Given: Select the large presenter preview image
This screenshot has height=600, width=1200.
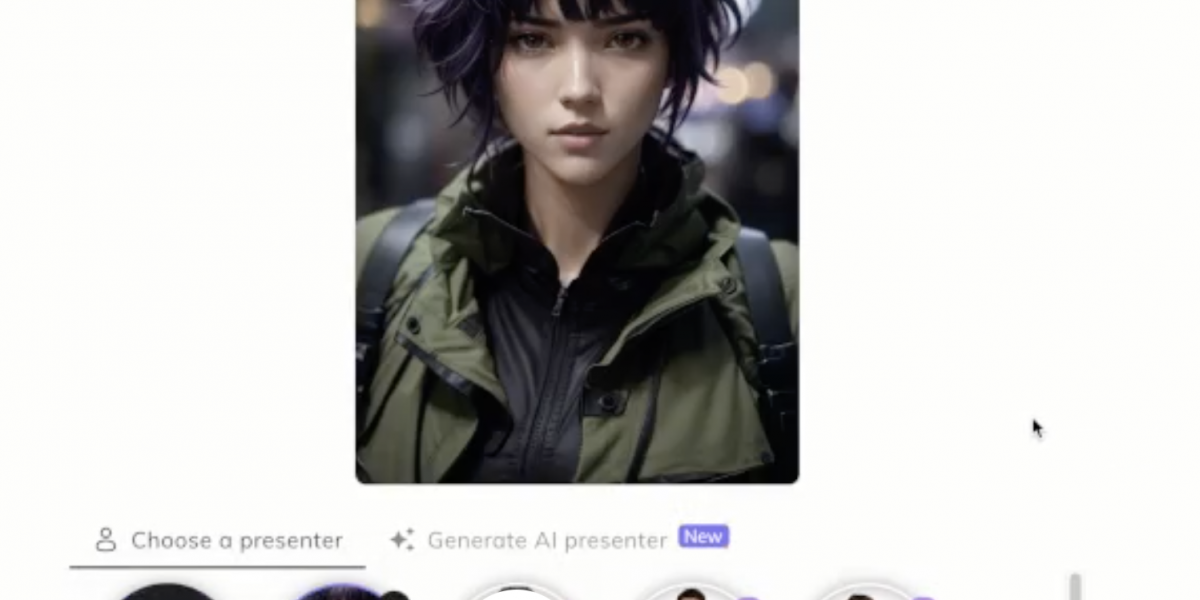Looking at the screenshot, I should click(577, 240).
